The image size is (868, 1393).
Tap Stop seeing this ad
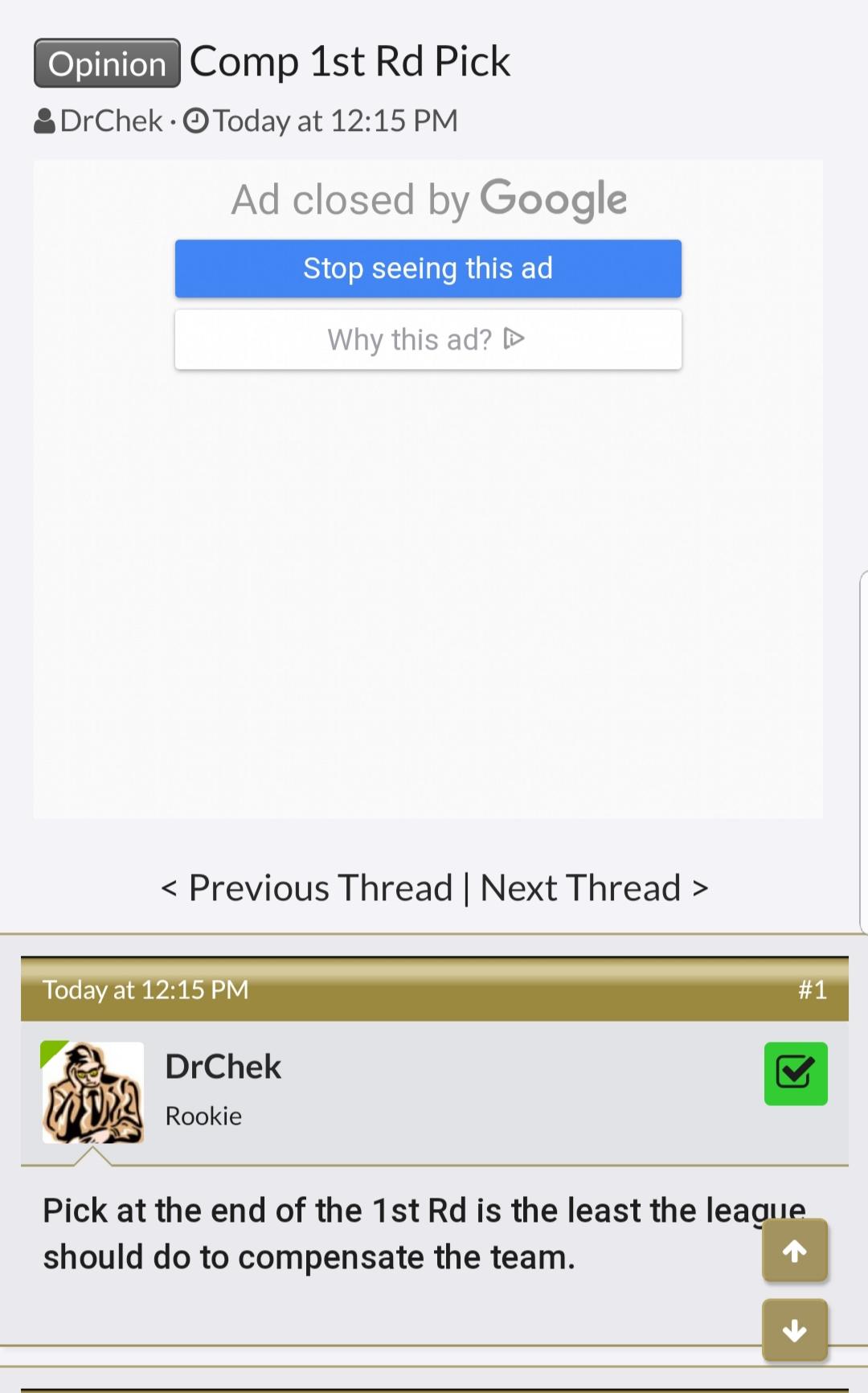tap(428, 268)
